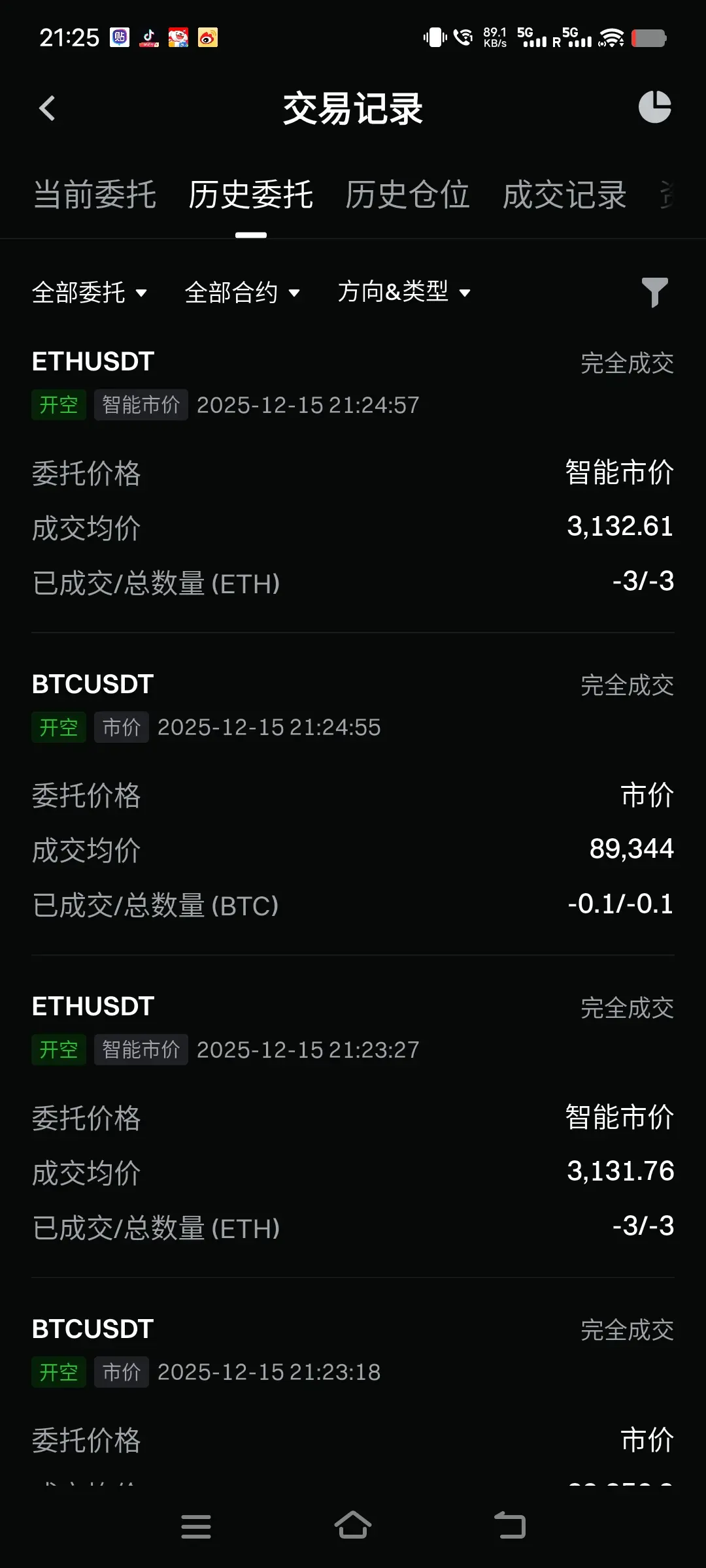The height and width of the screenshot is (1568, 706).
Task: Expand the 全部委托 dropdown
Action: pos(90,292)
